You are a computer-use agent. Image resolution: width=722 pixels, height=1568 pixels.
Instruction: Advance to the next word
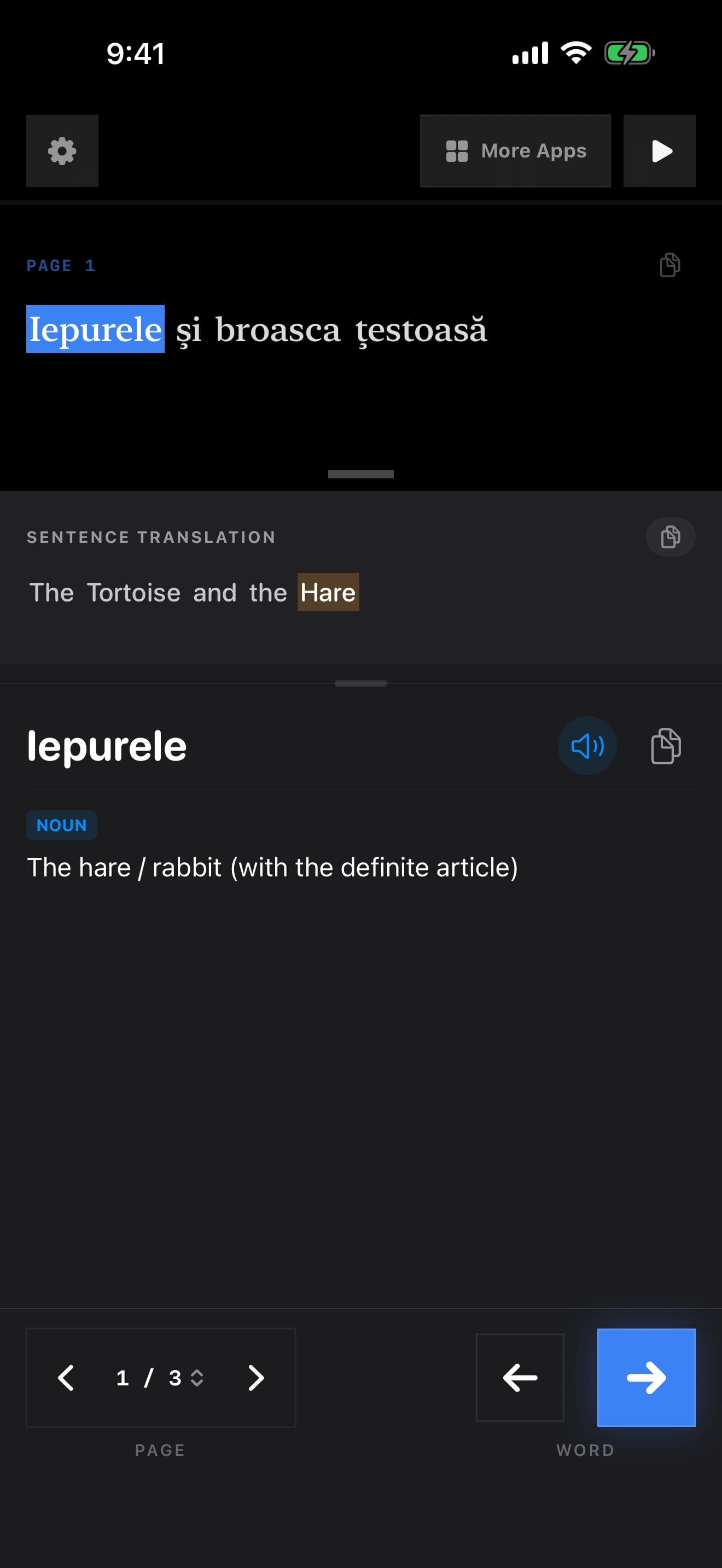(x=646, y=1378)
